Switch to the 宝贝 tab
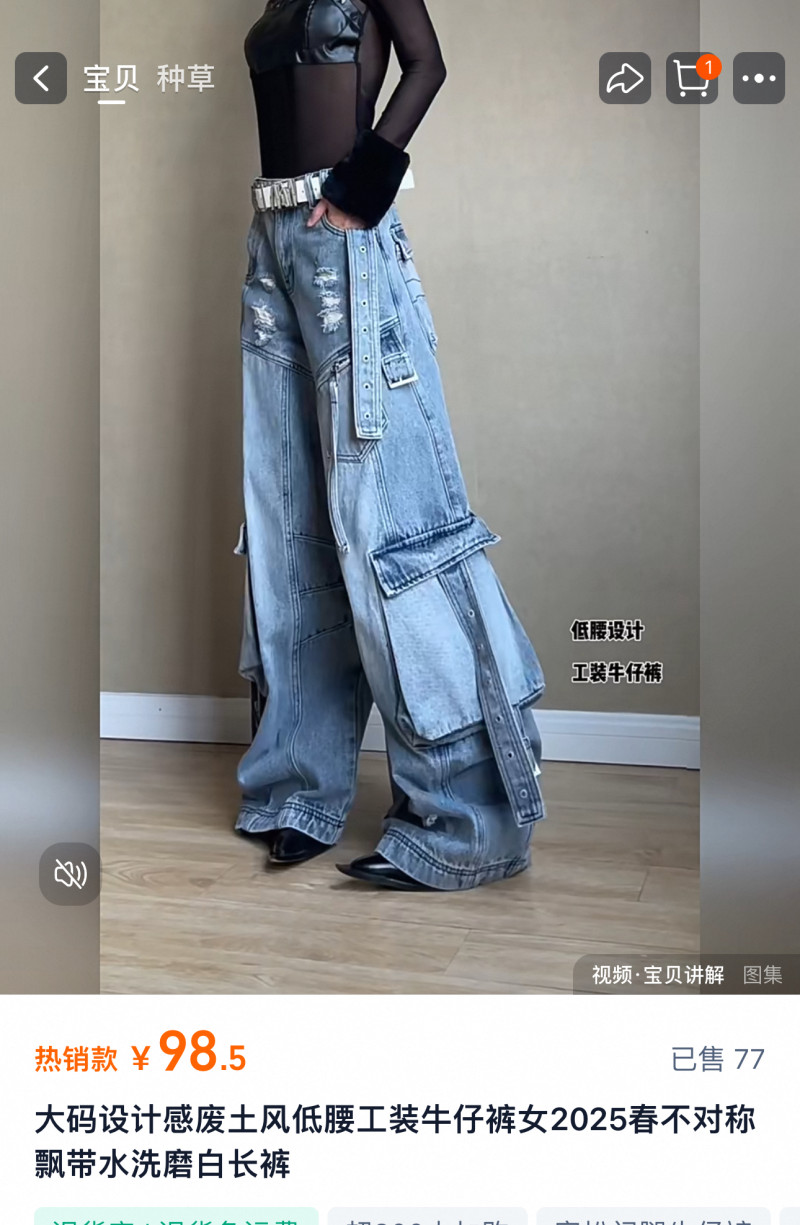The image size is (800, 1225). [x=111, y=79]
